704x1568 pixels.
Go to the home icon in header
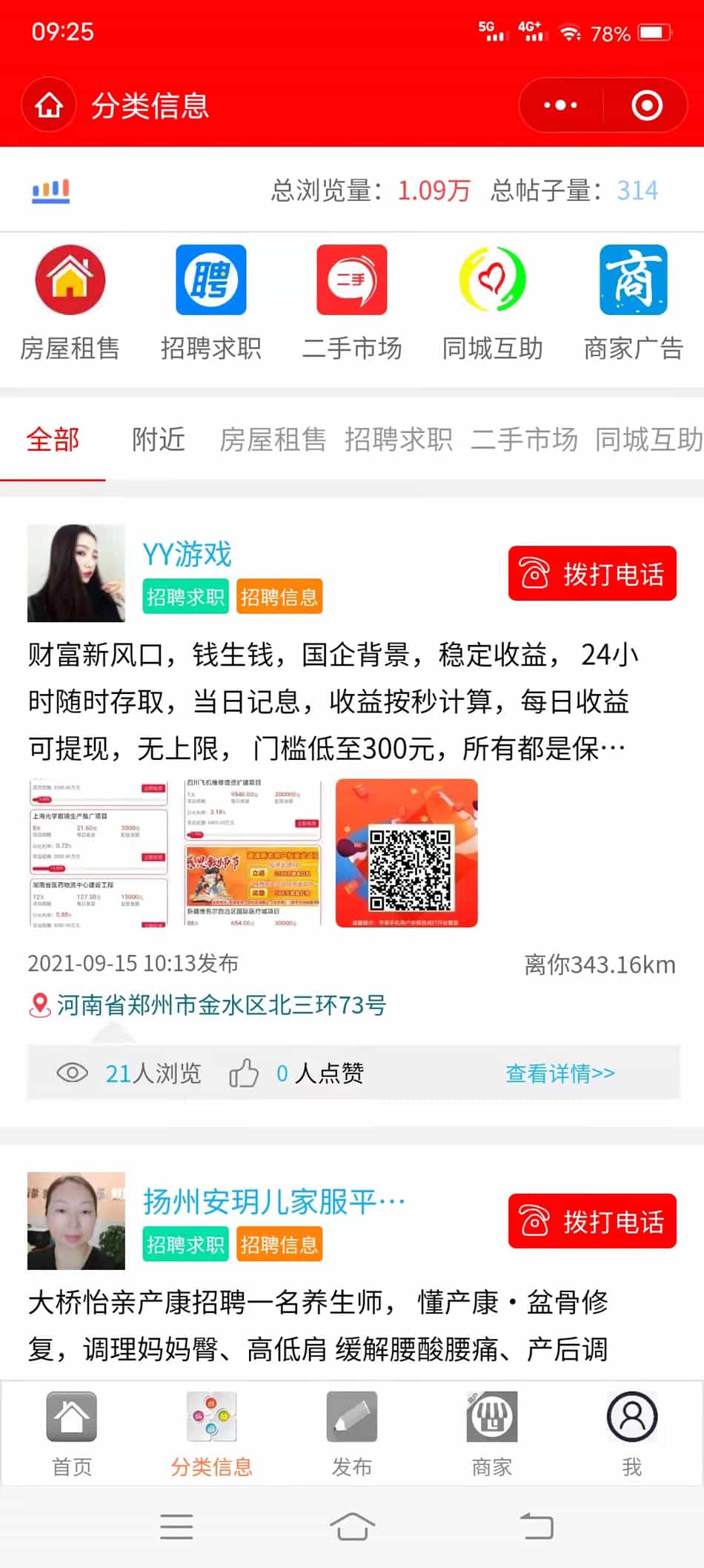point(49,105)
